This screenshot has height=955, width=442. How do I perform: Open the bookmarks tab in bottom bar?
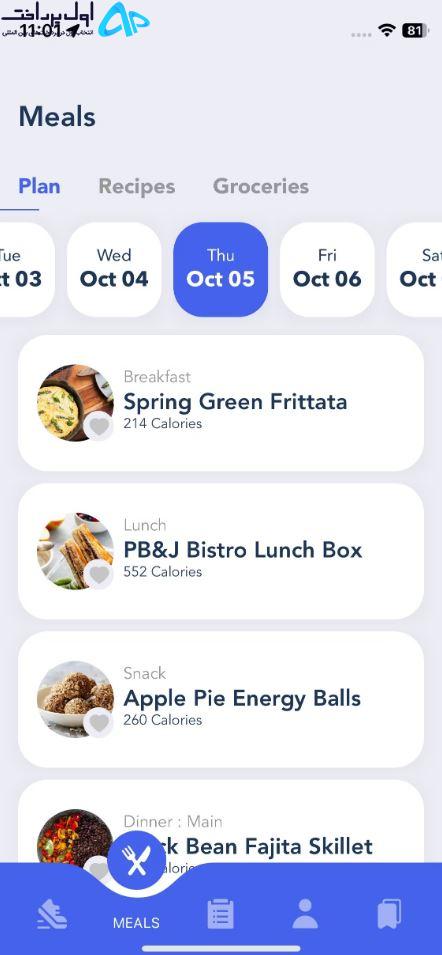(x=389, y=914)
